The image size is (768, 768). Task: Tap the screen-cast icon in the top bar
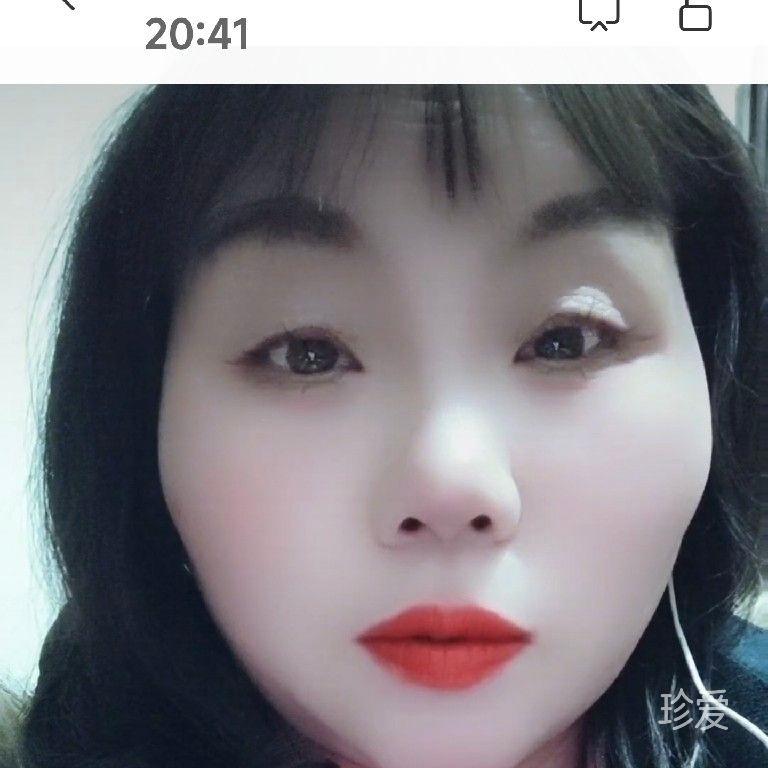(599, 12)
